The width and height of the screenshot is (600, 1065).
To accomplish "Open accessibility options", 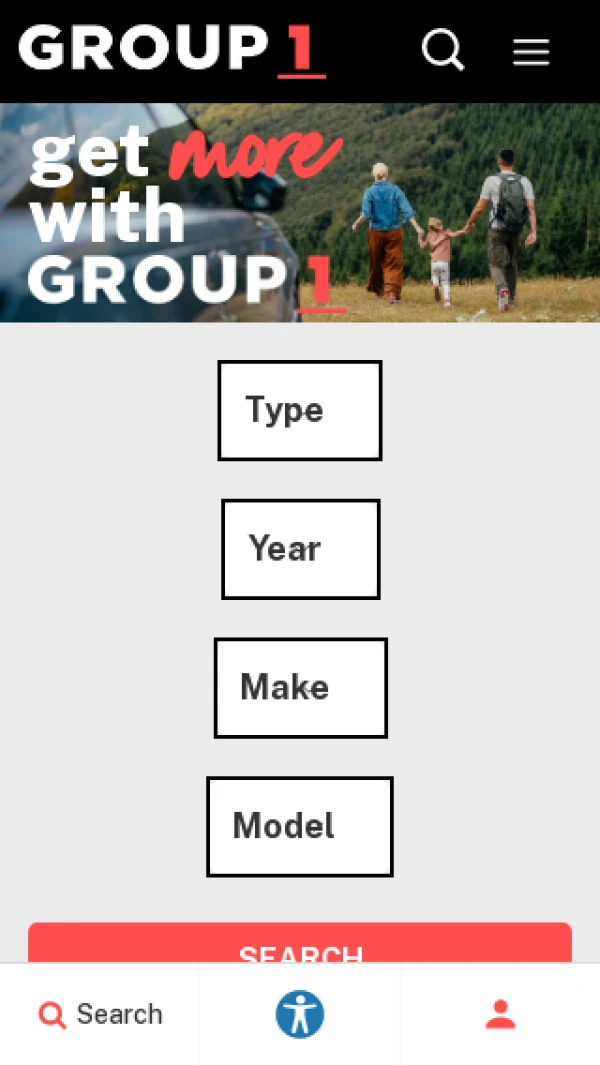I will (x=300, y=1014).
